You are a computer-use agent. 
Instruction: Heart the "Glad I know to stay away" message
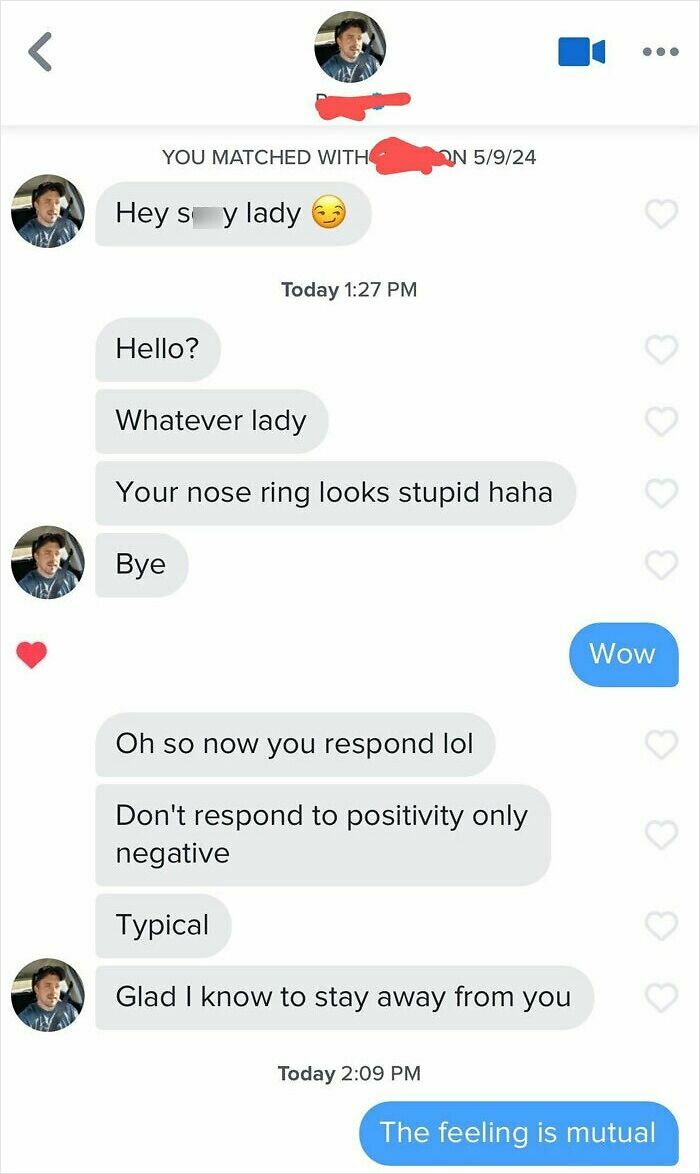[661, 997]
